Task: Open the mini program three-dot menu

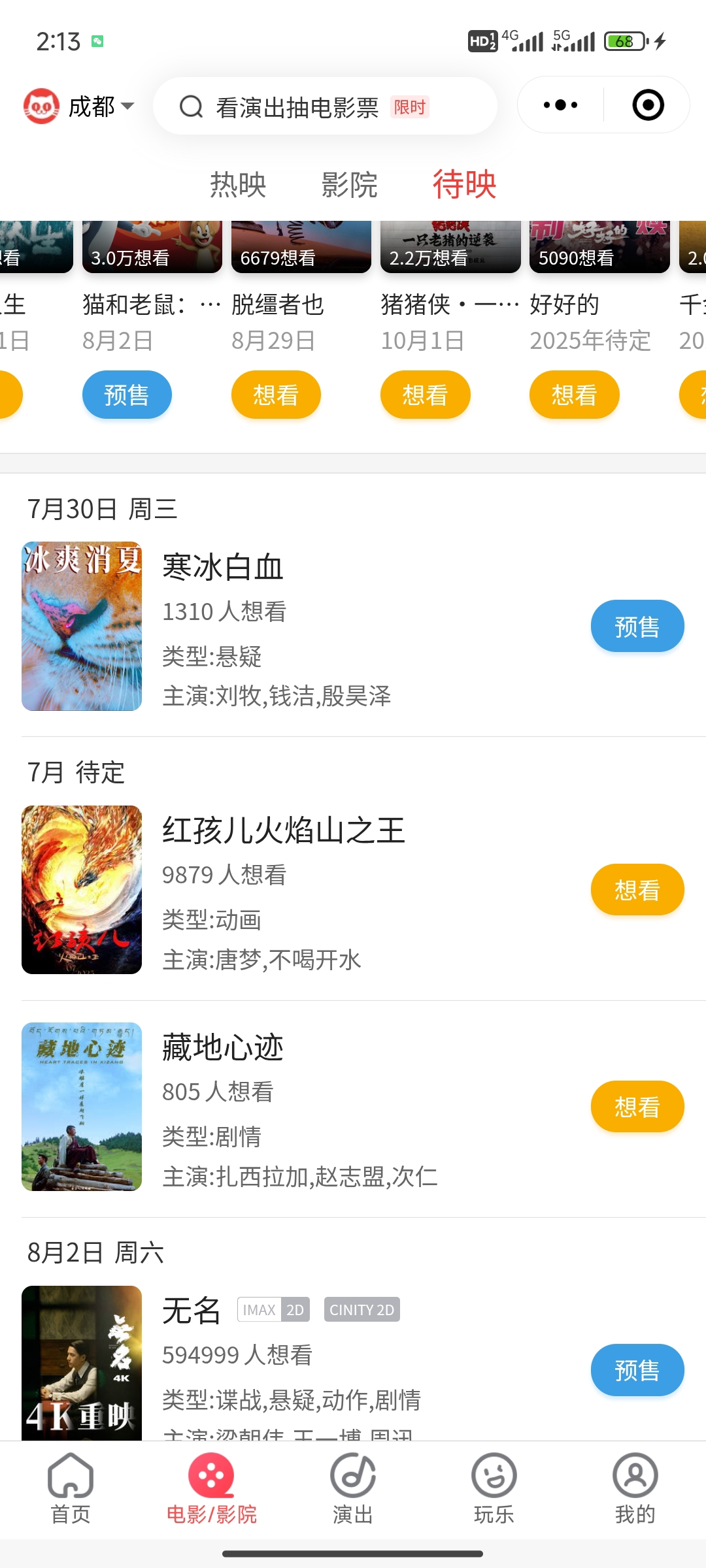Action: click(561, 105)
